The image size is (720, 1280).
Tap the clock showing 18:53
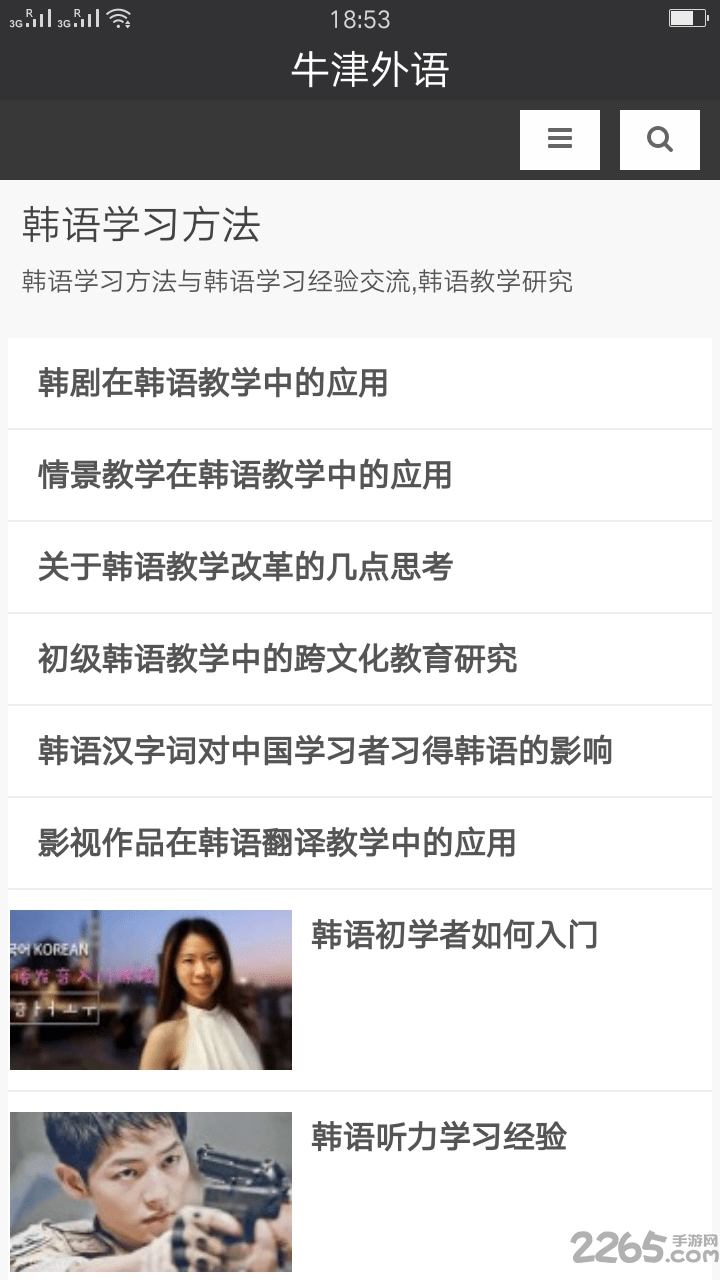(360, 20)
